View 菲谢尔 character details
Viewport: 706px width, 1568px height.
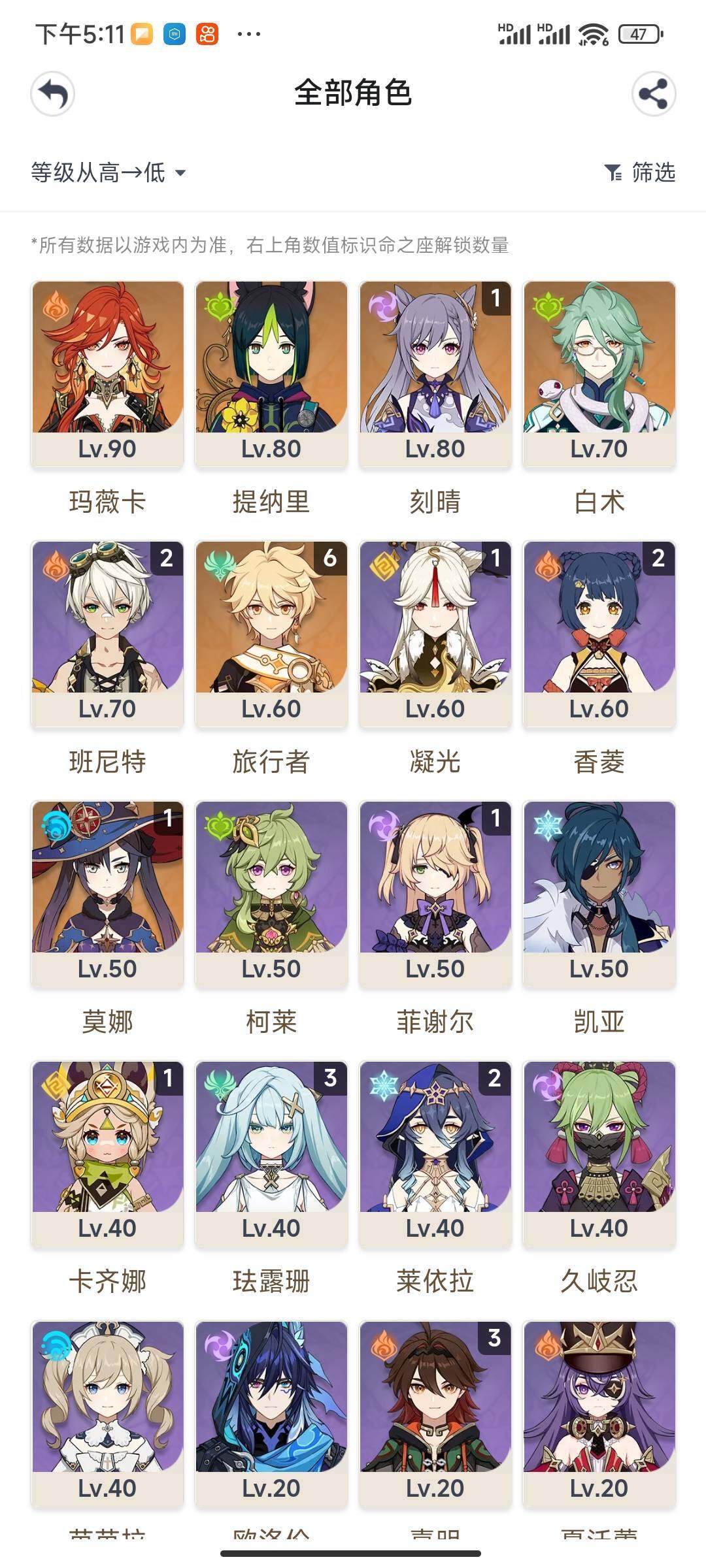pyautogui.click(x=435, y=892)
